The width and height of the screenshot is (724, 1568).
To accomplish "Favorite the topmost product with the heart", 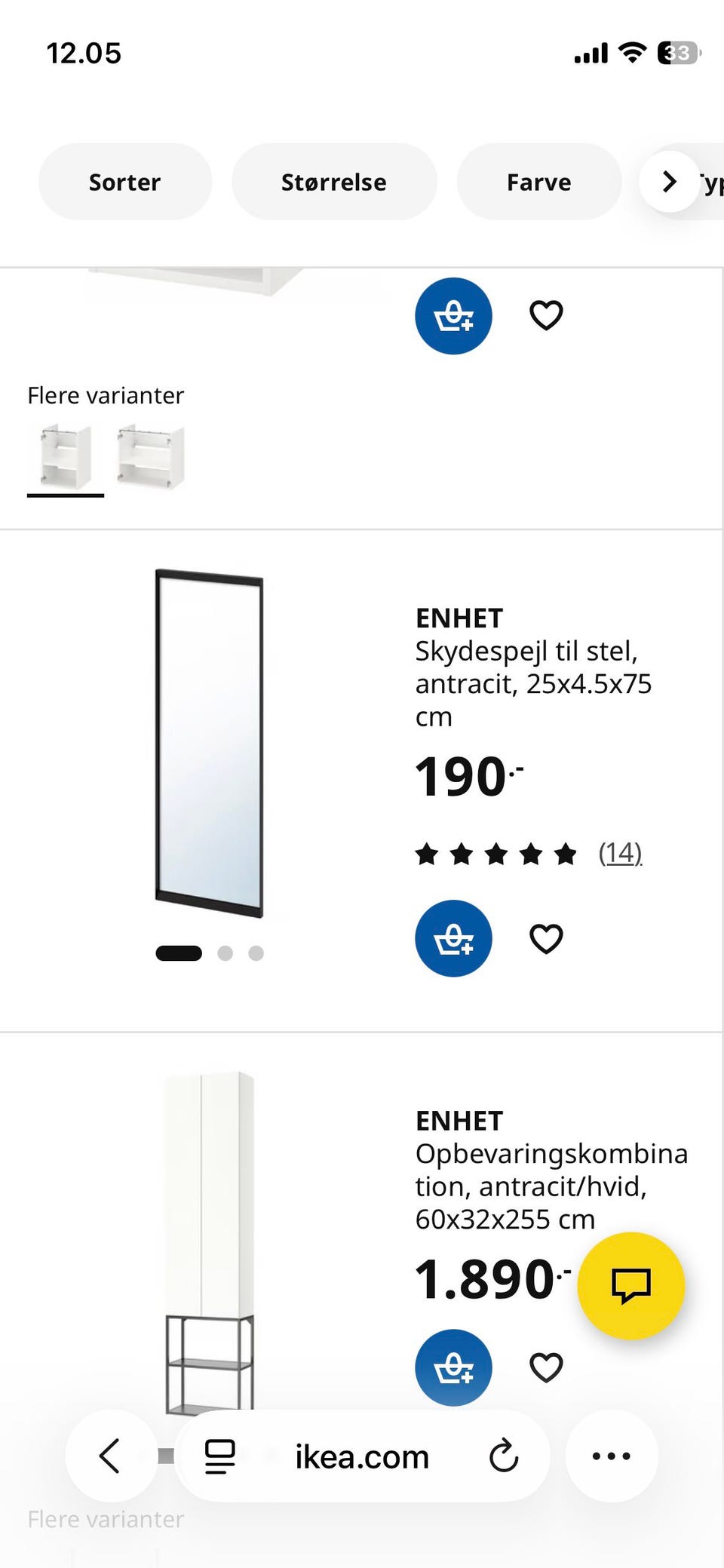I will [546, 315].
